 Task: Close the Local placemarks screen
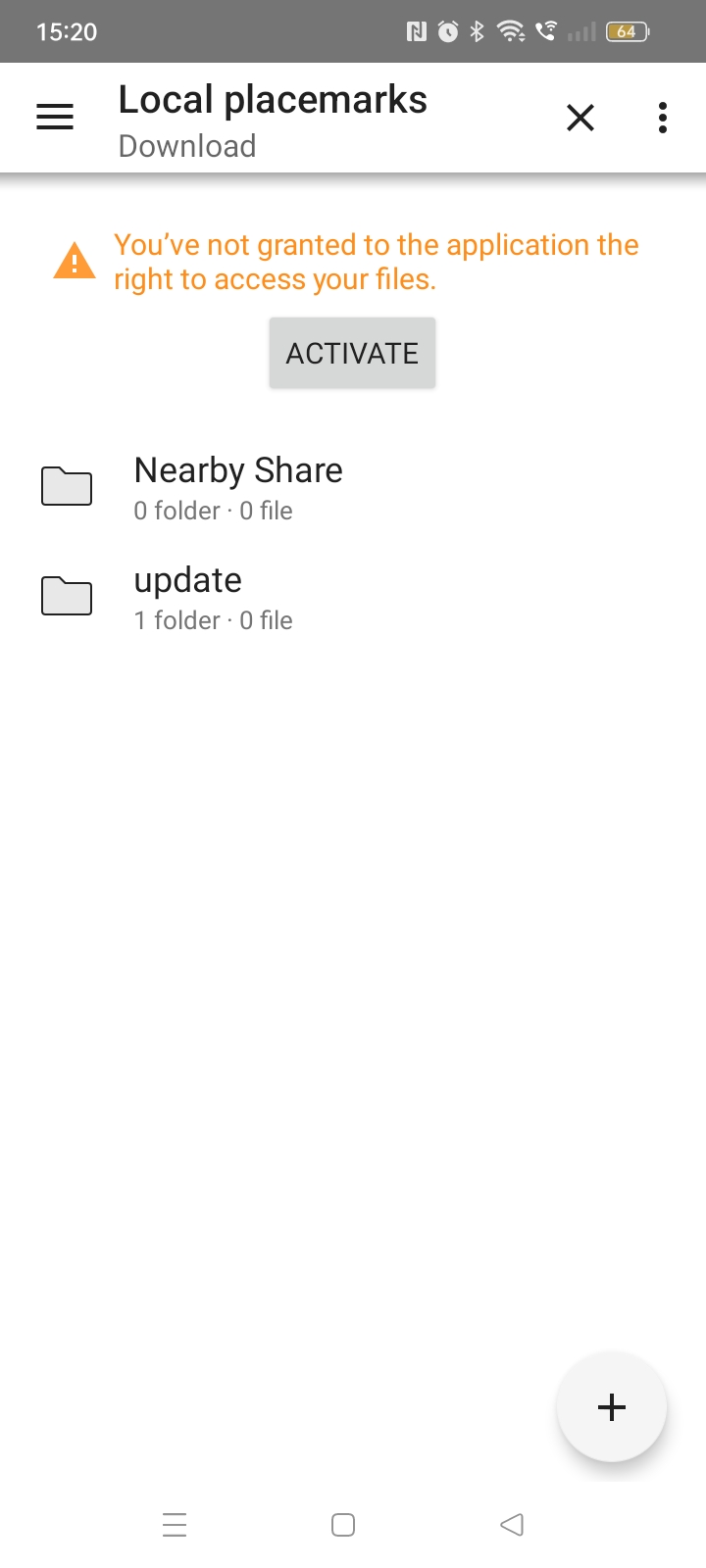[580, 118]
